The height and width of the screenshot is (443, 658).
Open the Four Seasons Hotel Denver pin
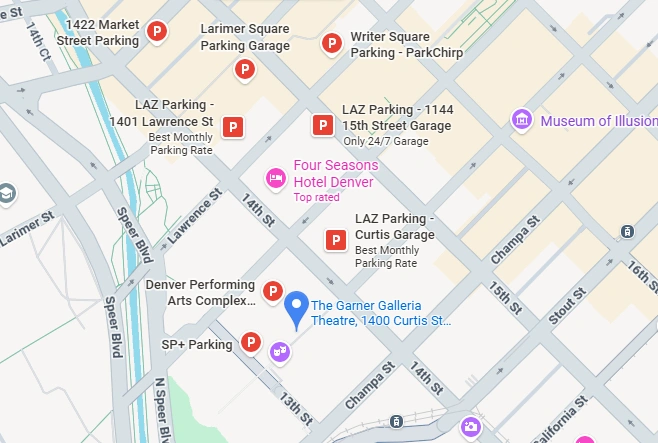pos(275,178)
